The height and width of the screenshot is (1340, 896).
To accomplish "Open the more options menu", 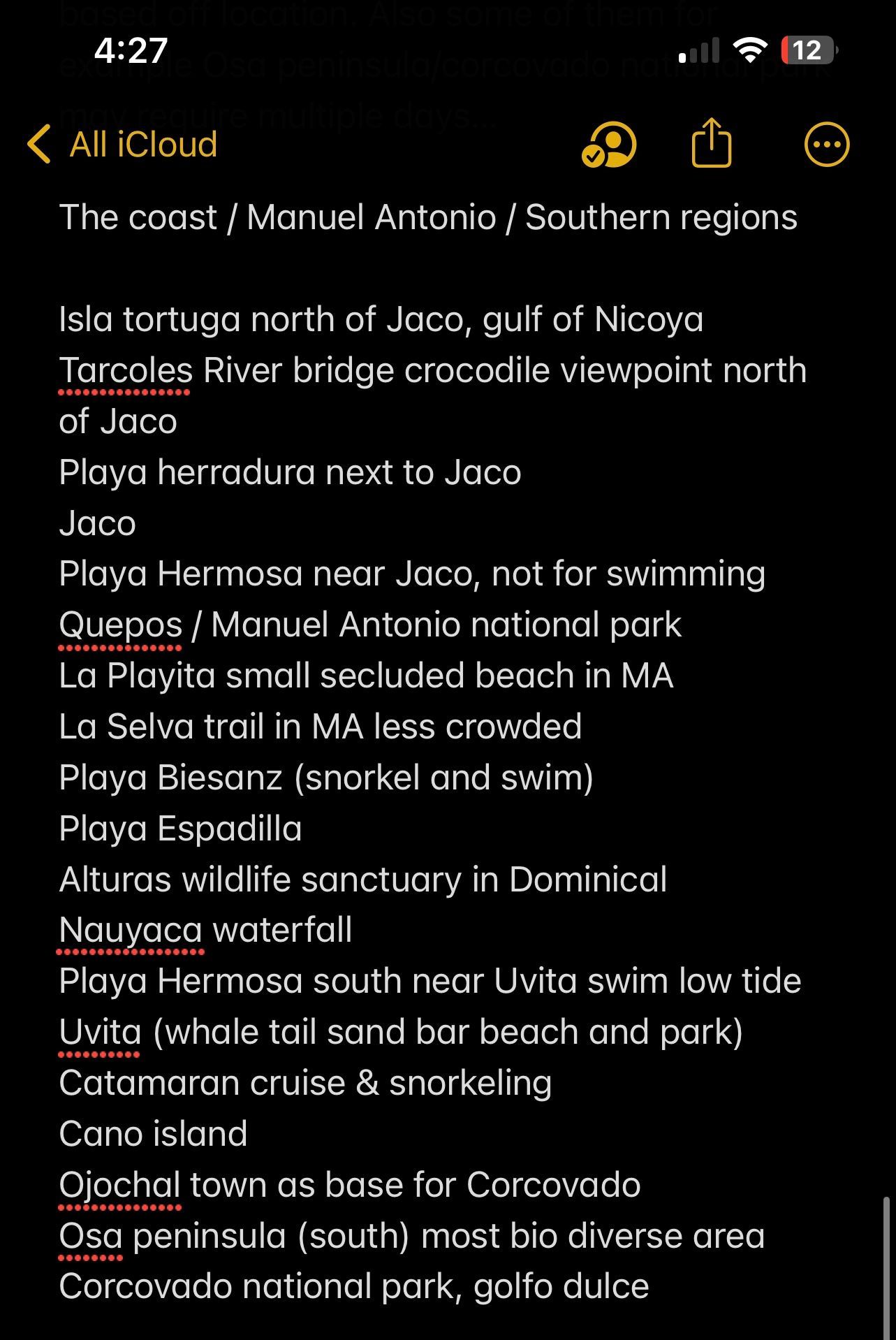I will [827, 145].
